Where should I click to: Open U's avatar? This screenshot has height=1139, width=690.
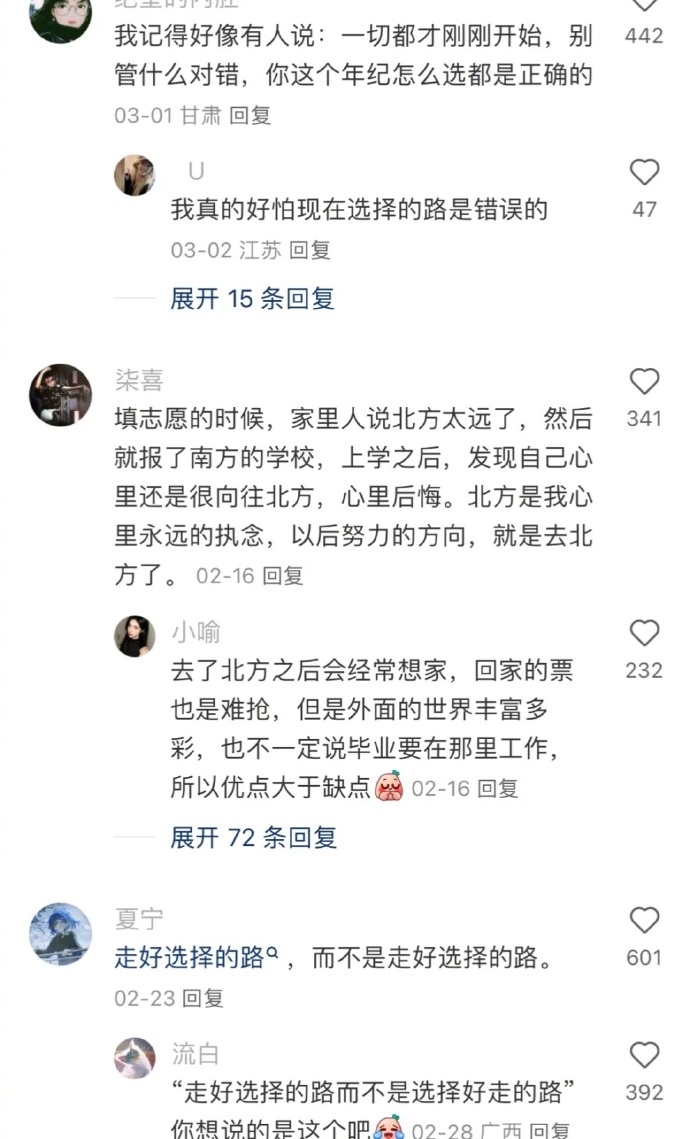coord(134,175)
